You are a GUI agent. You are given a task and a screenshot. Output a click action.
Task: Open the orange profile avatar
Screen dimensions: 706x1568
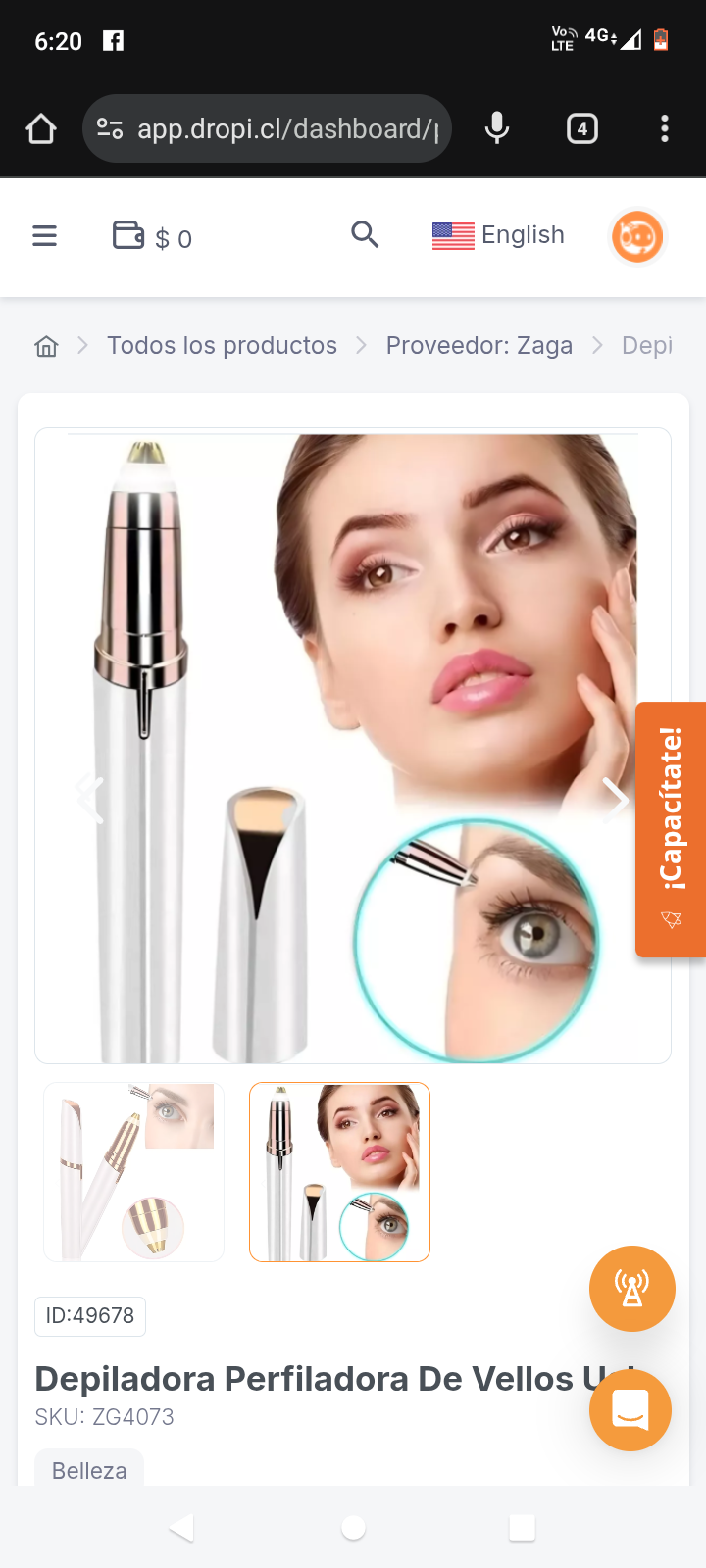(x=637, y=236)
